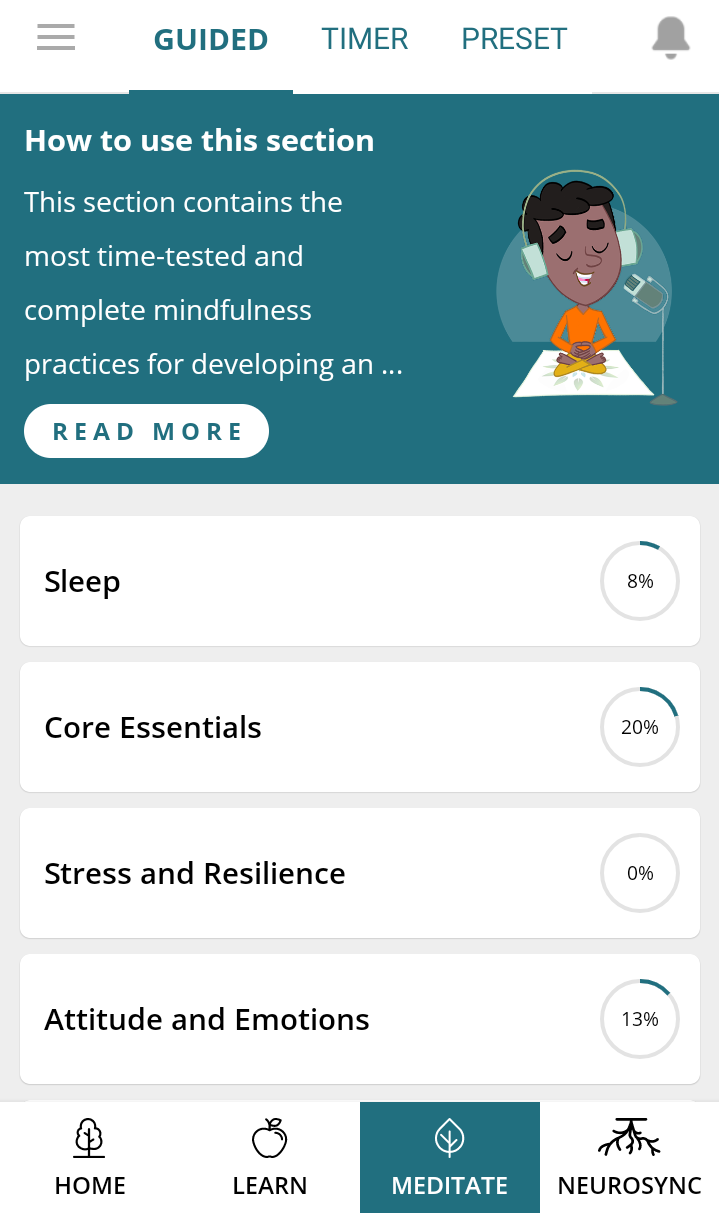Viewport: 719px width, 1213px height.
Task: Open Attitude and Emotions practices
Action: (360, 1019)
